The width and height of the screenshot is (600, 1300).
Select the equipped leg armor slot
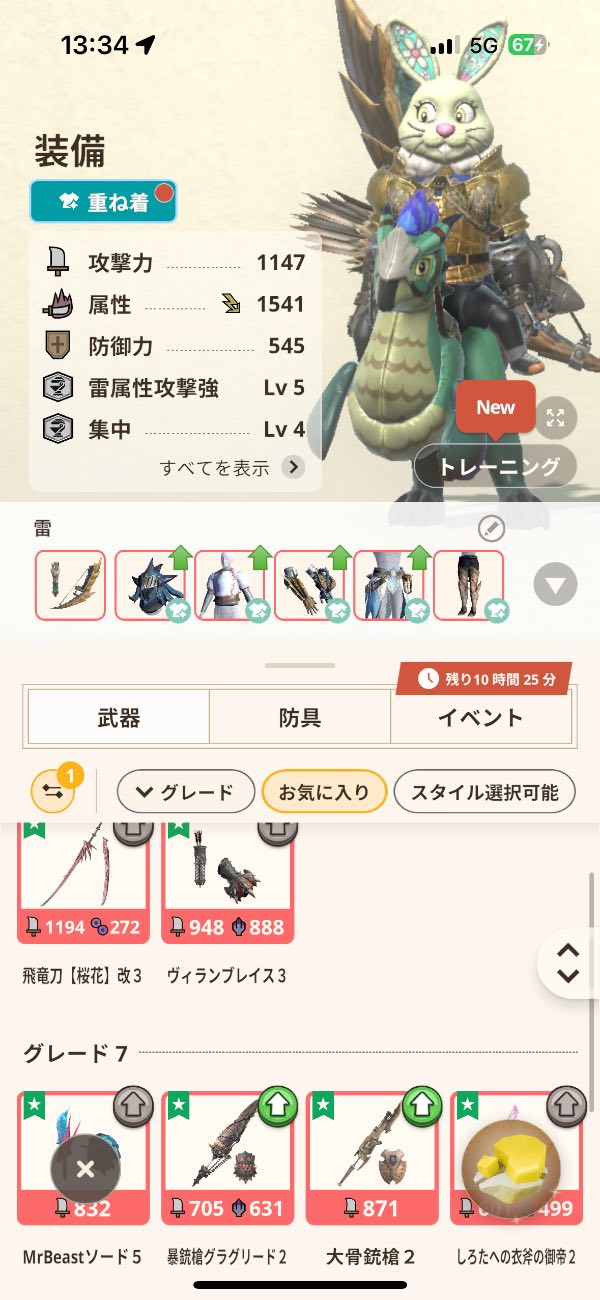point(468,585)
